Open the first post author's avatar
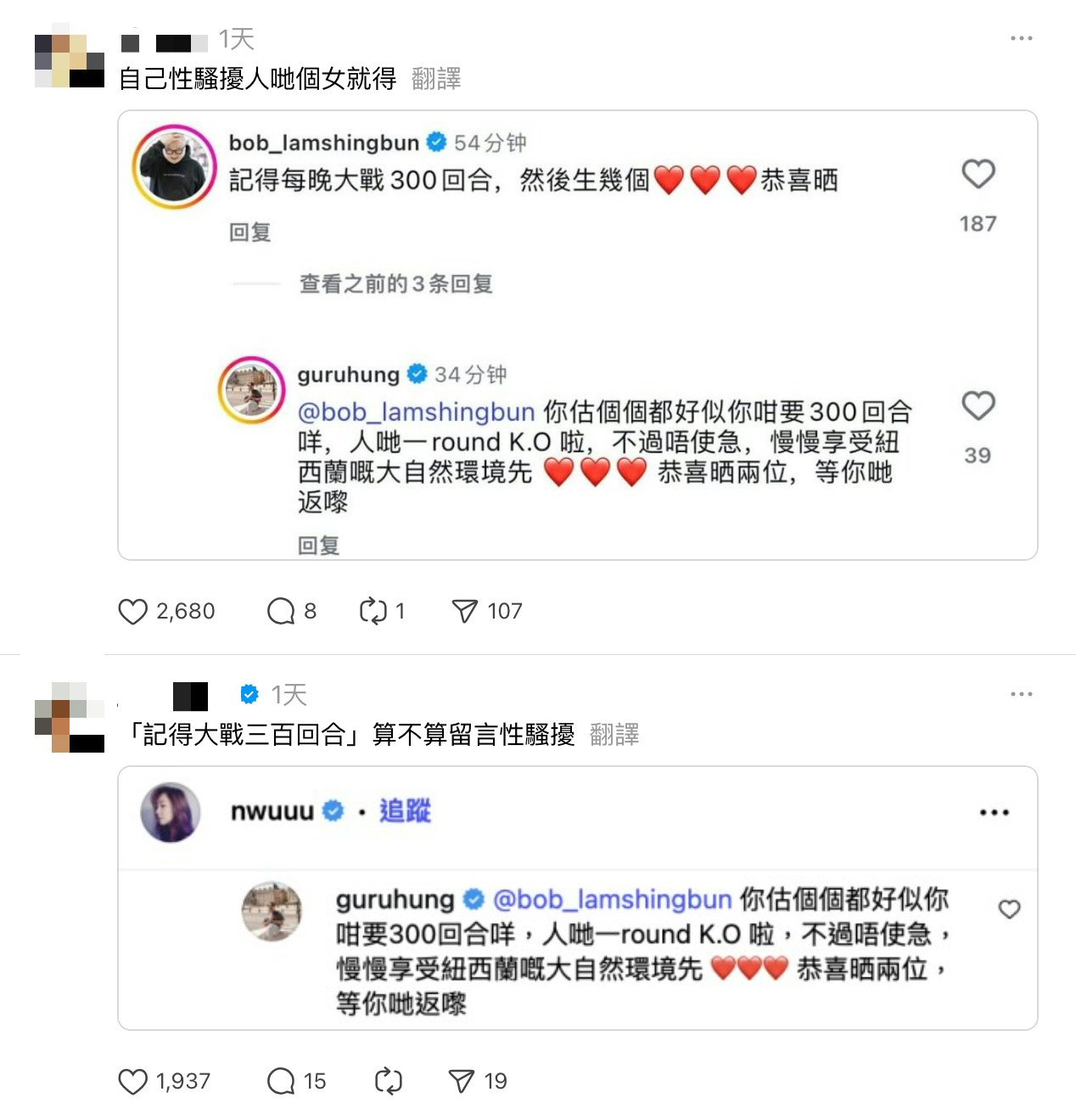1076x1120 pixels. [x=69, y=59]
